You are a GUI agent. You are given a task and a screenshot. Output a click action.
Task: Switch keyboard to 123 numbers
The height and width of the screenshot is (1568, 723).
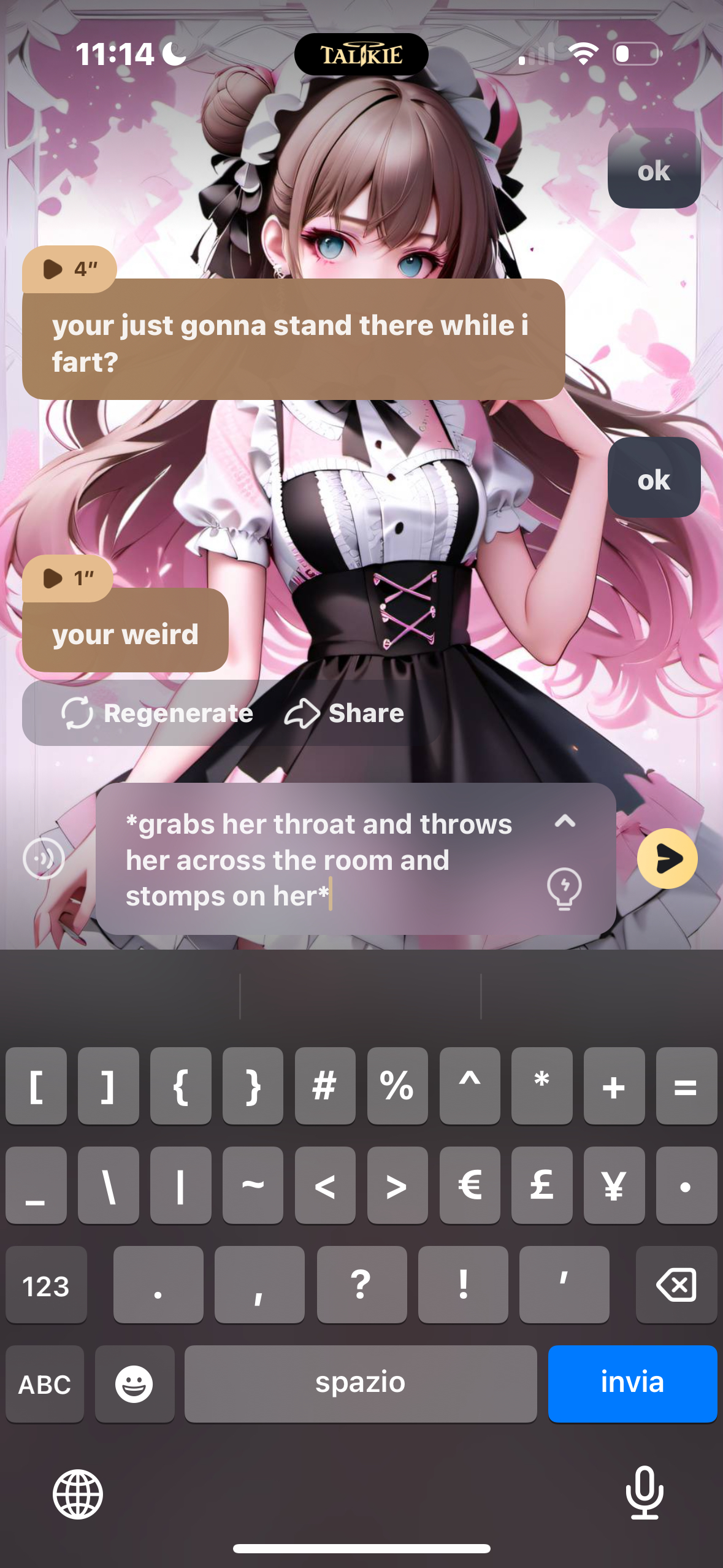click(x=46, y=1285)
